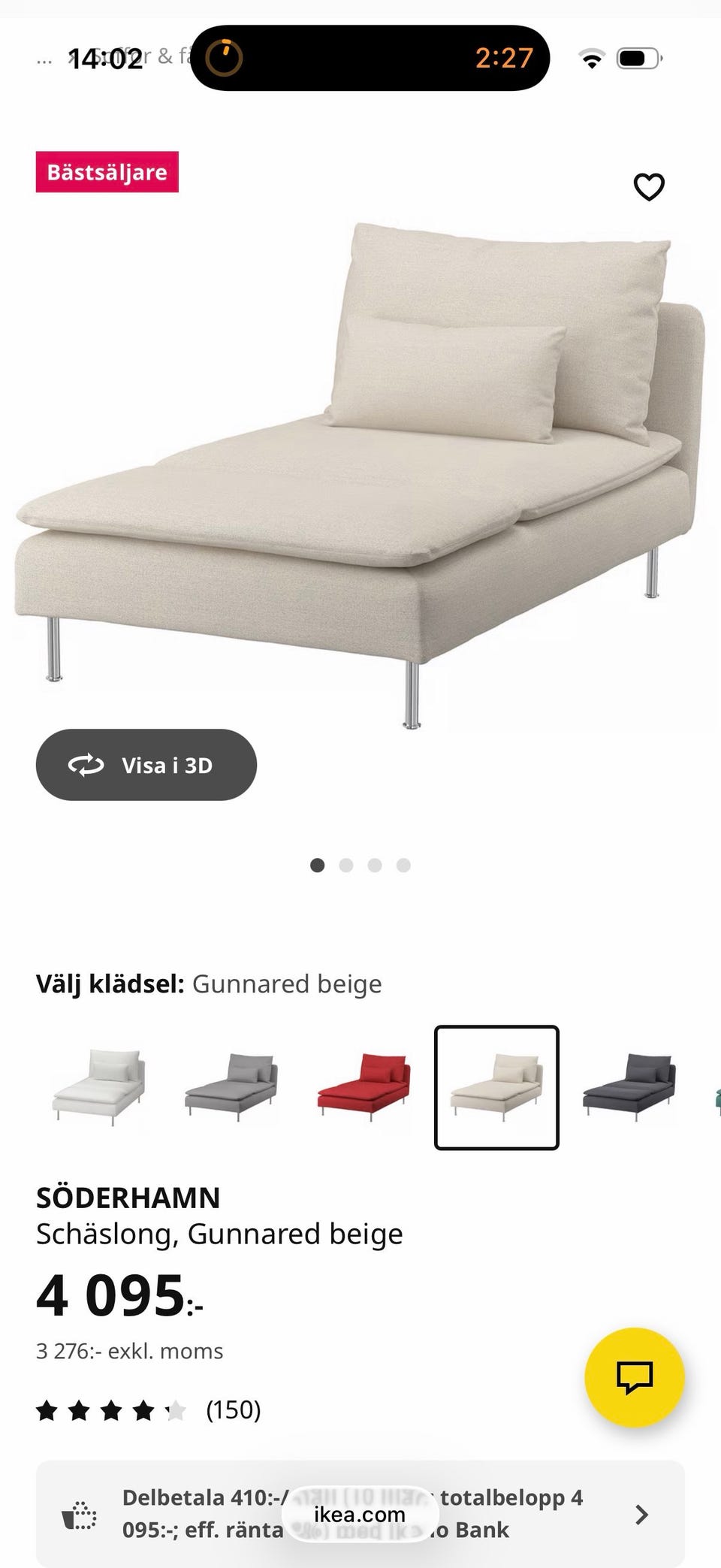Open the 150 customer reviews
Viewport: 721px width, 1568px height.
(x=233, y=1409)
